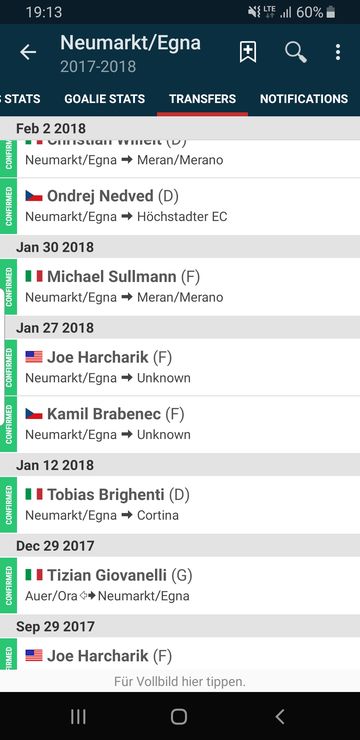Tap the 'Für Vollbild hier tippen' bar

[x=180, y=681]
